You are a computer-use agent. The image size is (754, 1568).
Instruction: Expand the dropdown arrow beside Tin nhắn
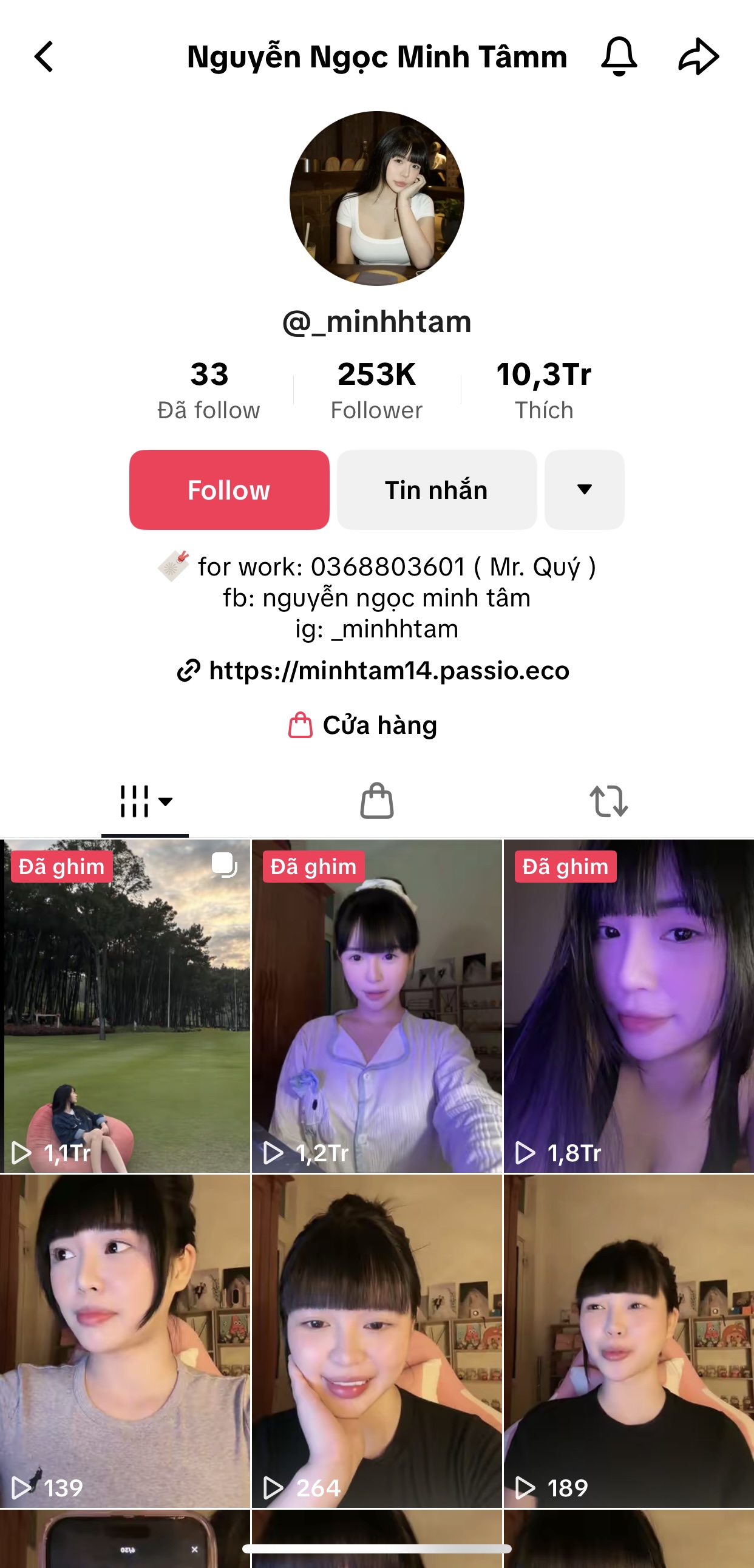584,490
